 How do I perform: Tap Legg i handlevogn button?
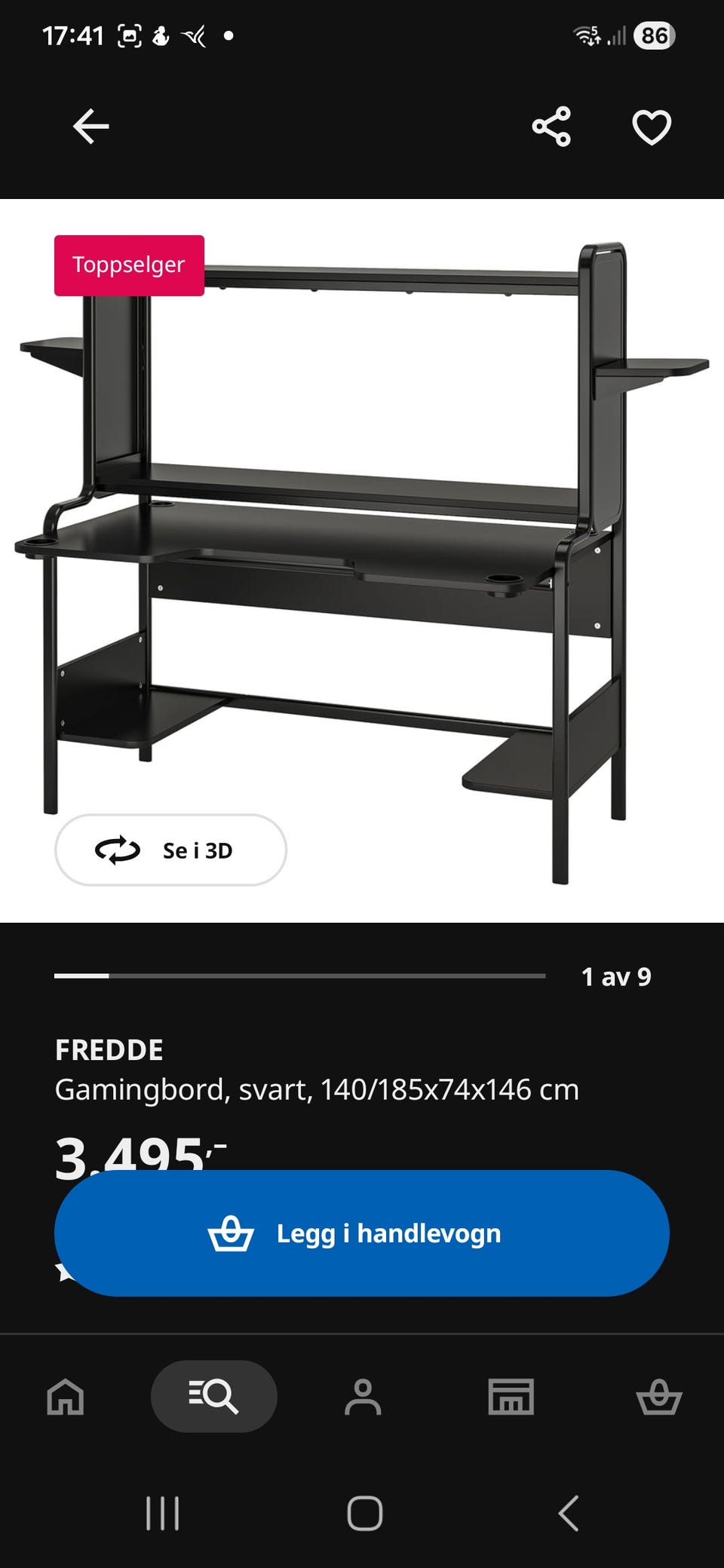(x=362, y=1233)
